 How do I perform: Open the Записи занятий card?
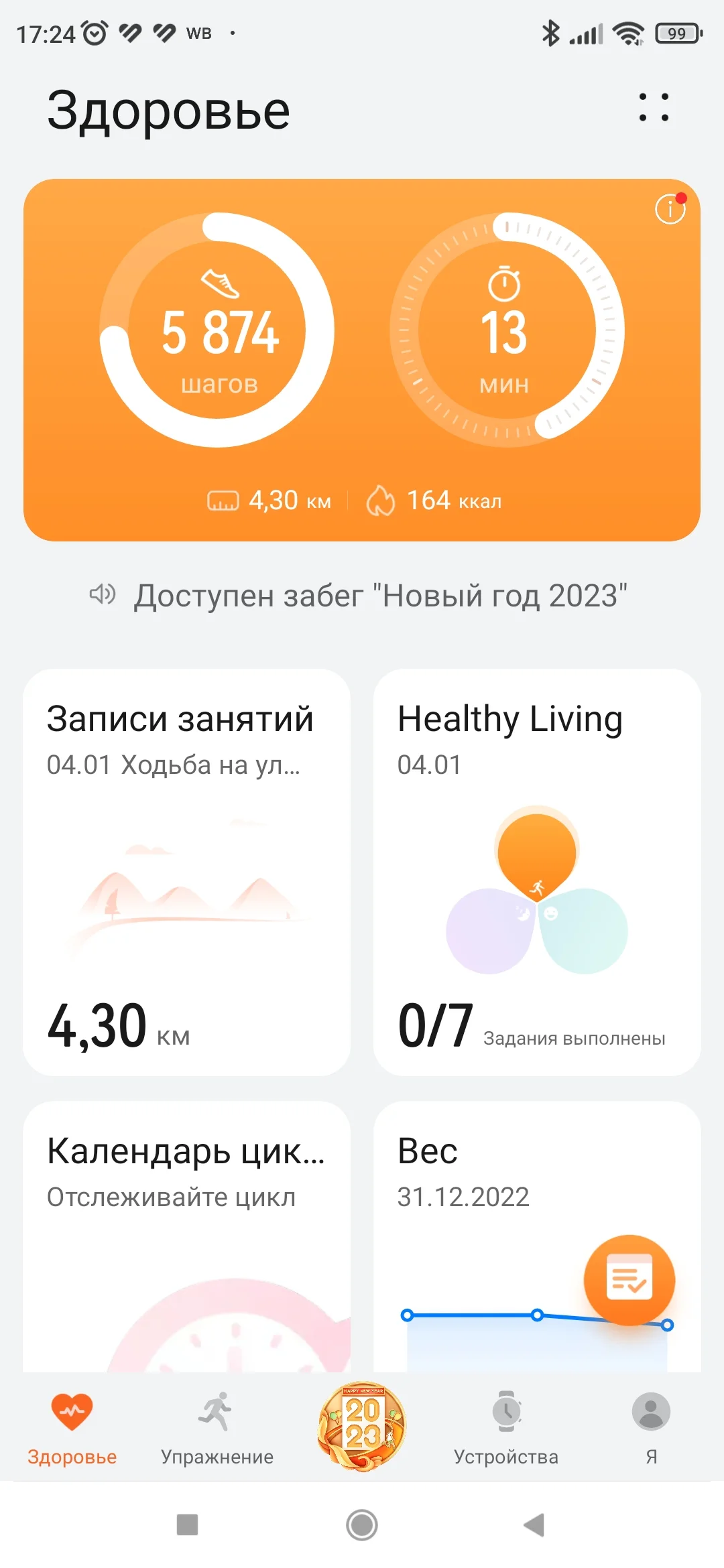pos(186,871)
